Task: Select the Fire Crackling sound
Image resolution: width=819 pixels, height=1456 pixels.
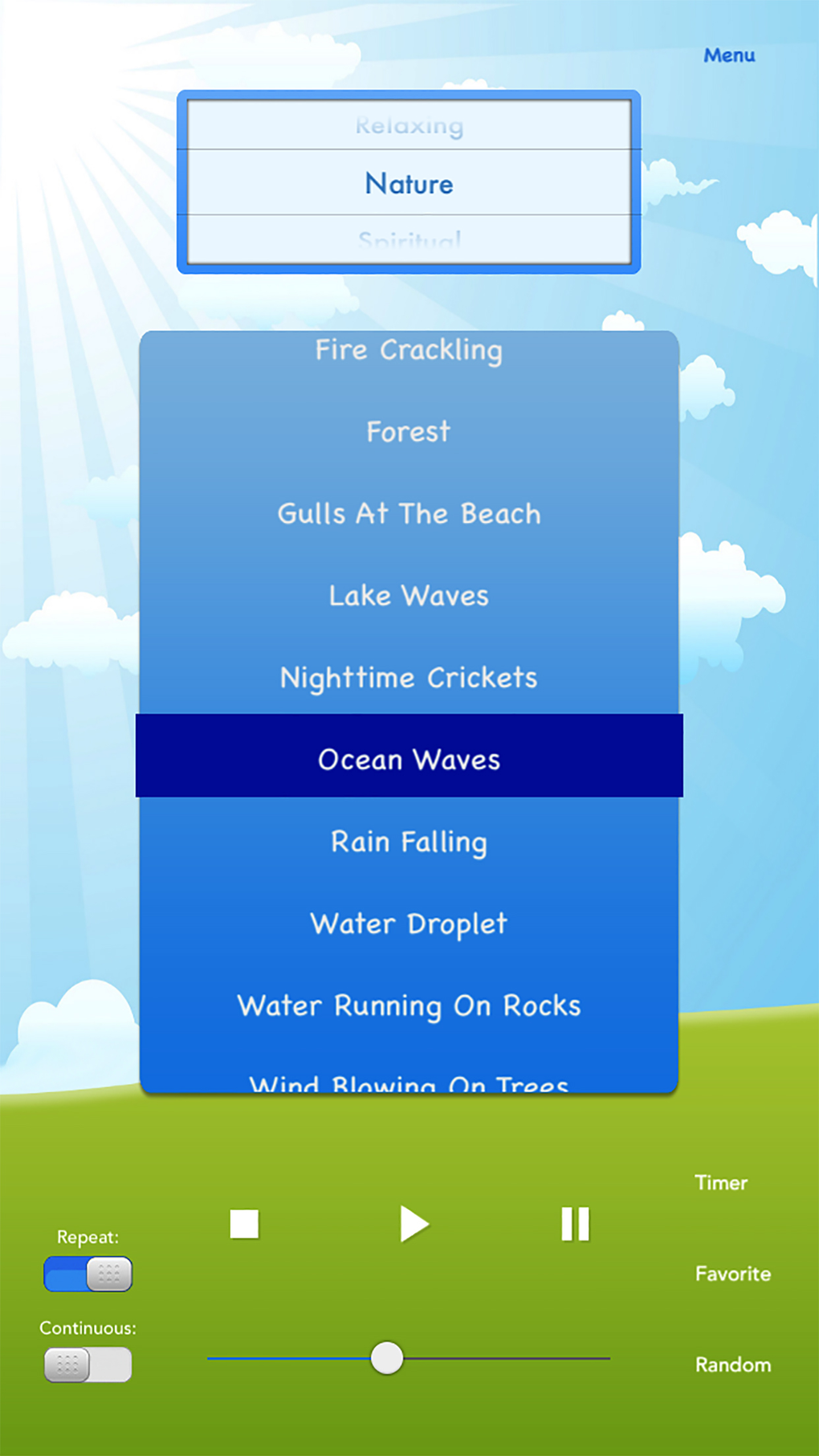Action: [x=409, y=350]
